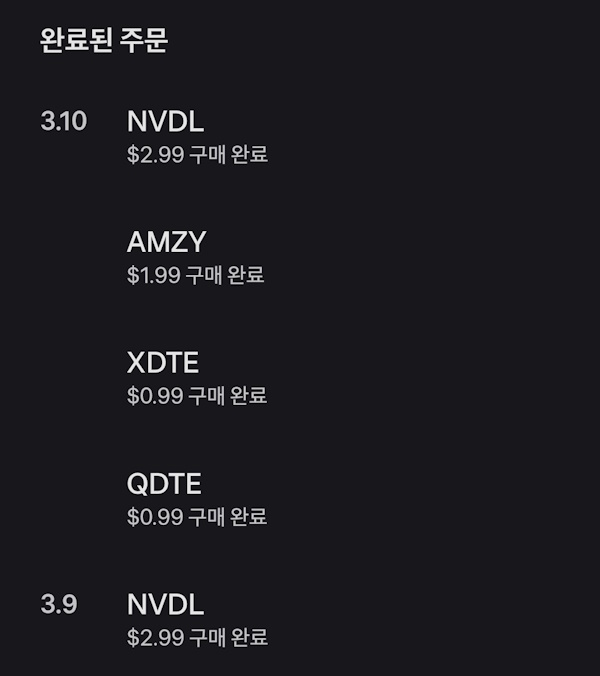Open the AMZY $1.99 purchase order
The width and height of the screenshot is (600, 676).
coord(197,257)
